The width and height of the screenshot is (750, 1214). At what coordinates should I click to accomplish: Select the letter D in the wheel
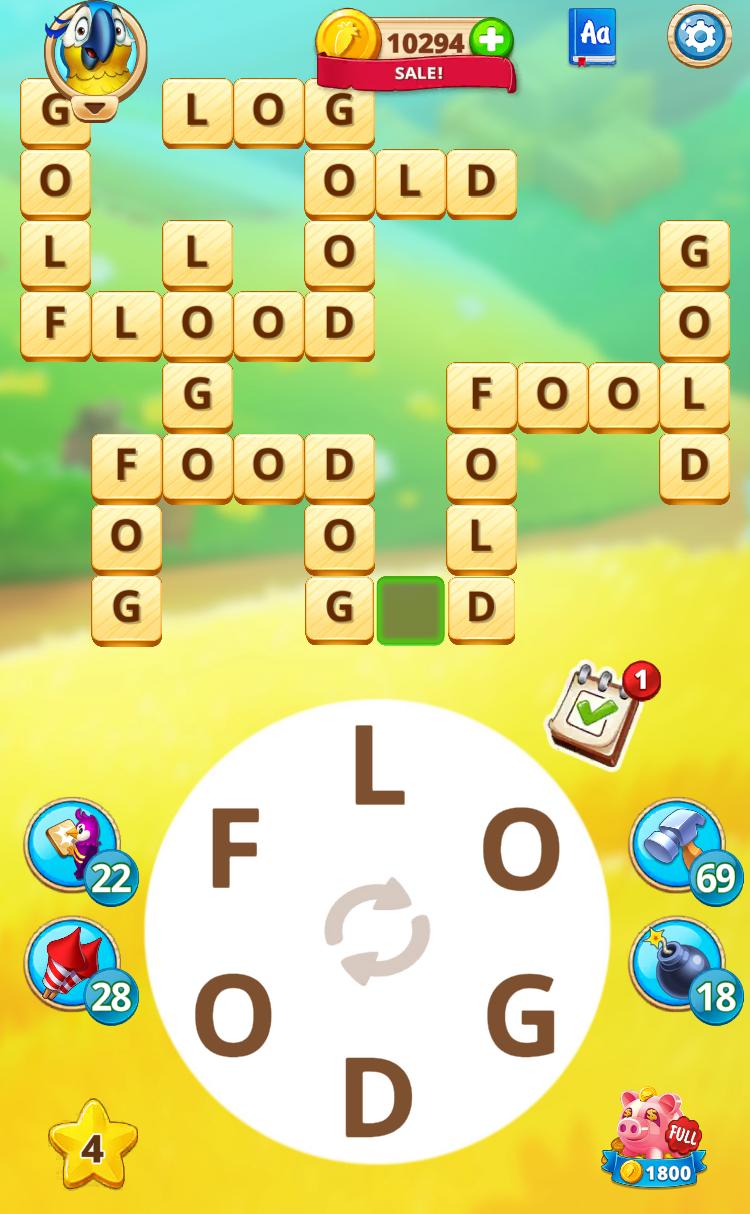(x=377, y=1097)
